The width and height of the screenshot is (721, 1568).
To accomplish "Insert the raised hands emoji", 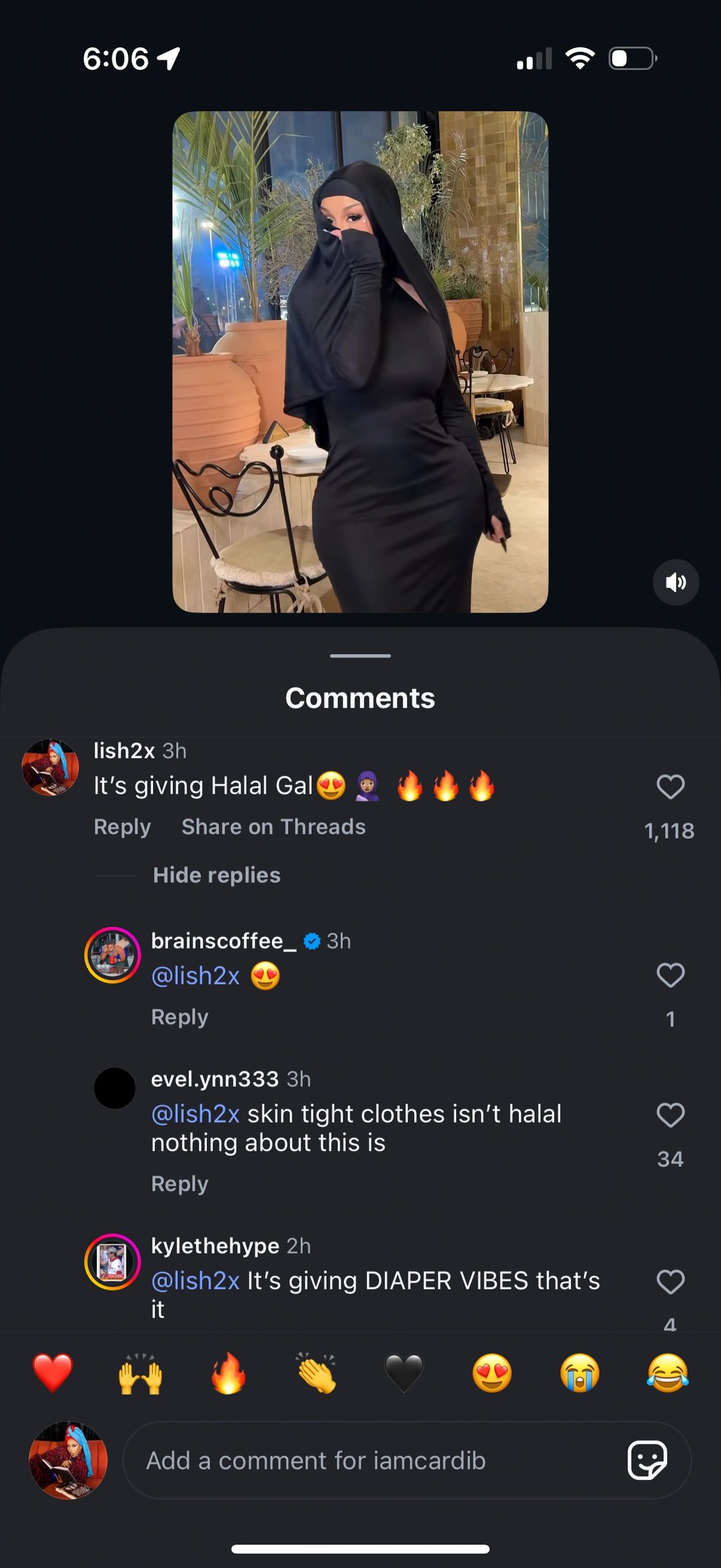I will click(x=140, y=1373).
